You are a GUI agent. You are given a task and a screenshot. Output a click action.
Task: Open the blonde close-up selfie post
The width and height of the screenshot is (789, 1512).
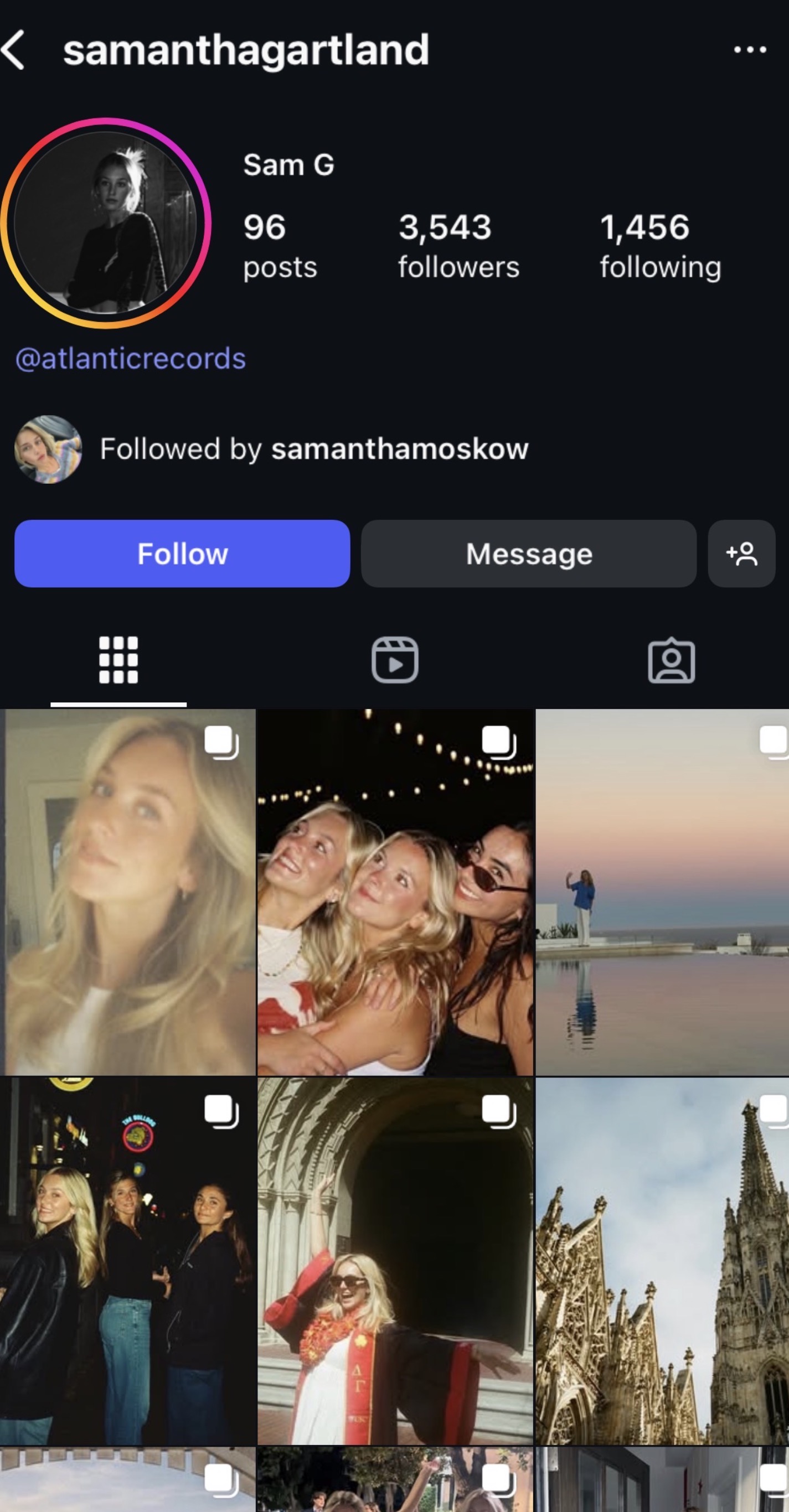point(127,892)
